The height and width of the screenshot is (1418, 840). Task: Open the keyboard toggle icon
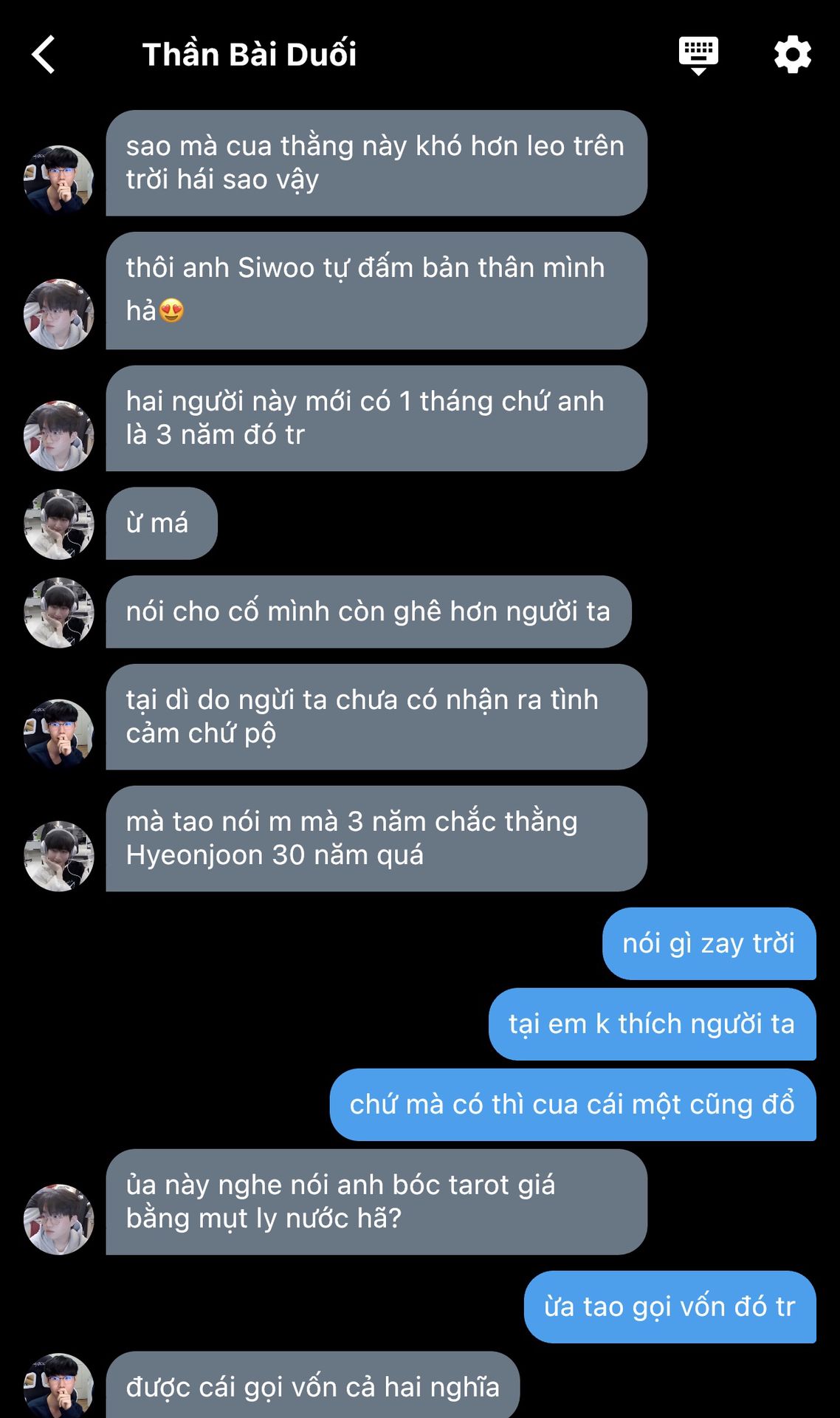(698, 55)
